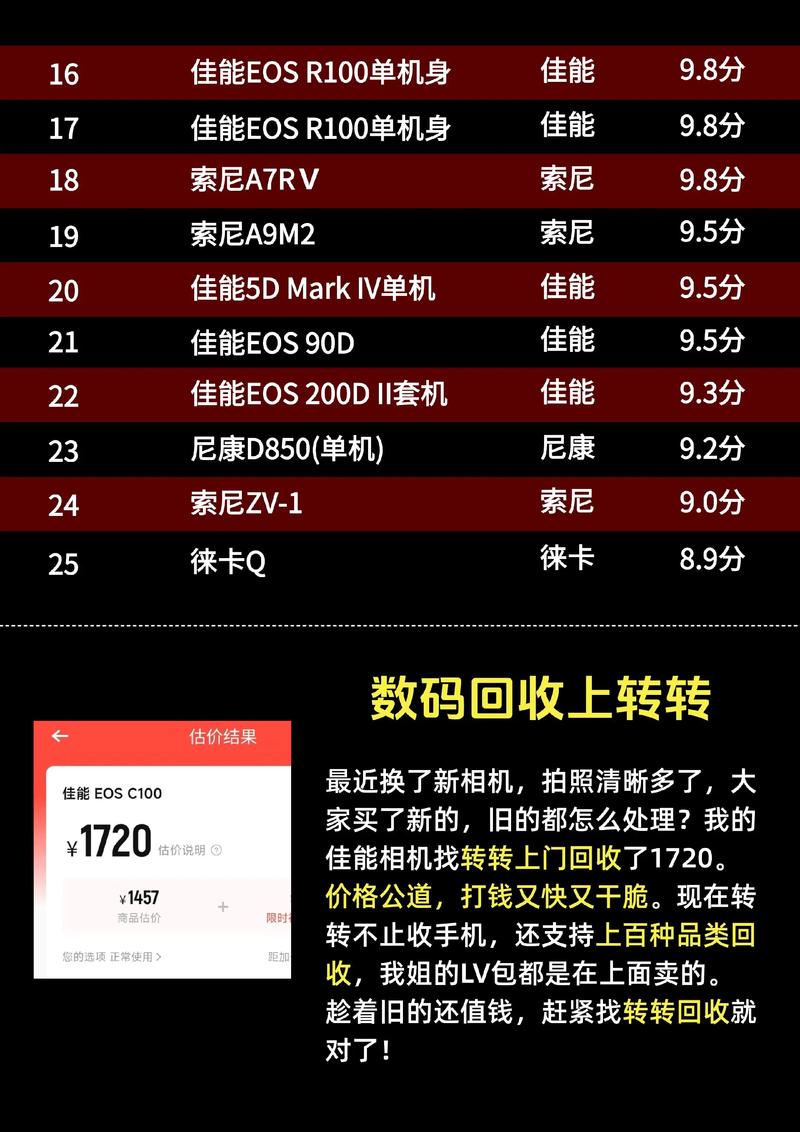Click the back arrow in the estimate screen
Screen dimensions: 800x1132
tap(58, 735)
